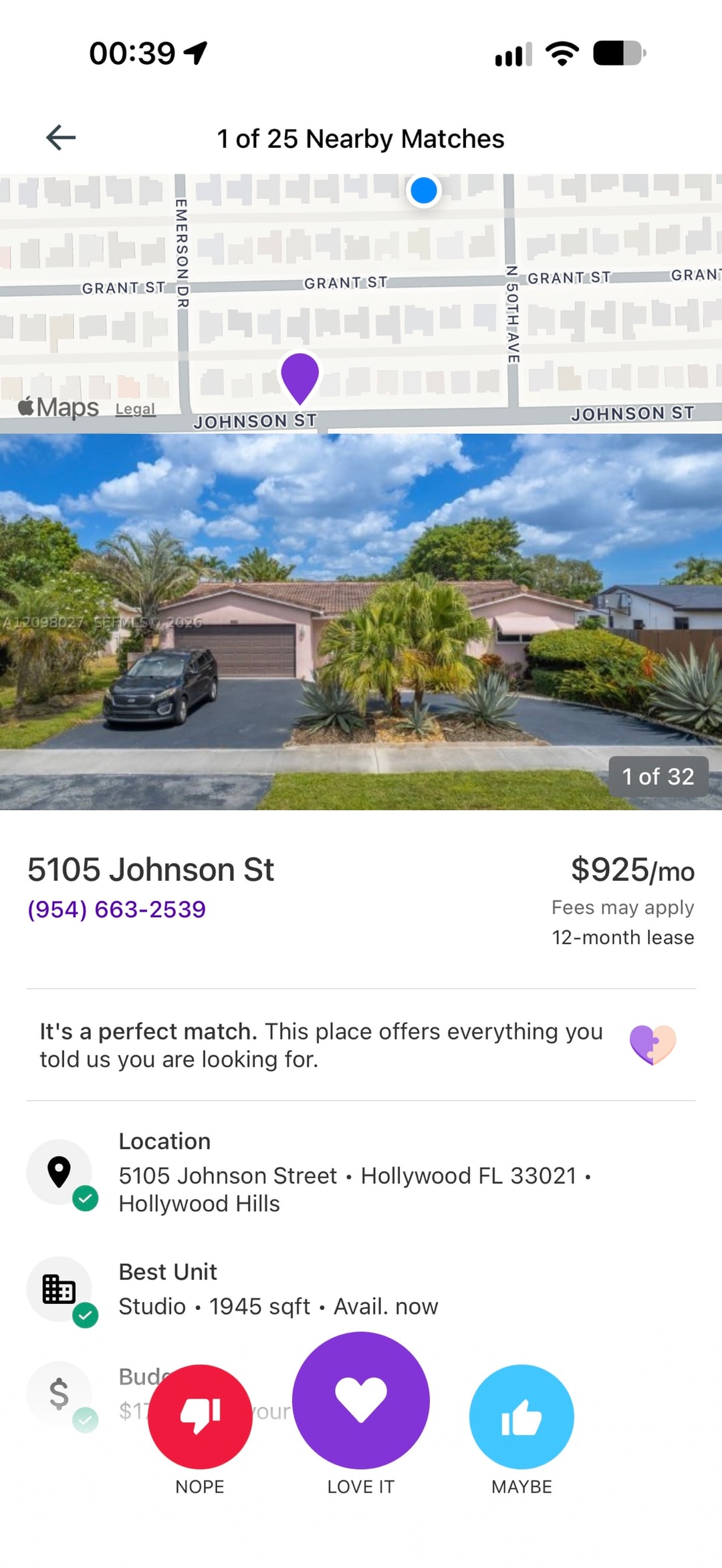This screenshot has height=1568, width=722.
Task: Go back using the arrow icon
Action: pos(61,138)
